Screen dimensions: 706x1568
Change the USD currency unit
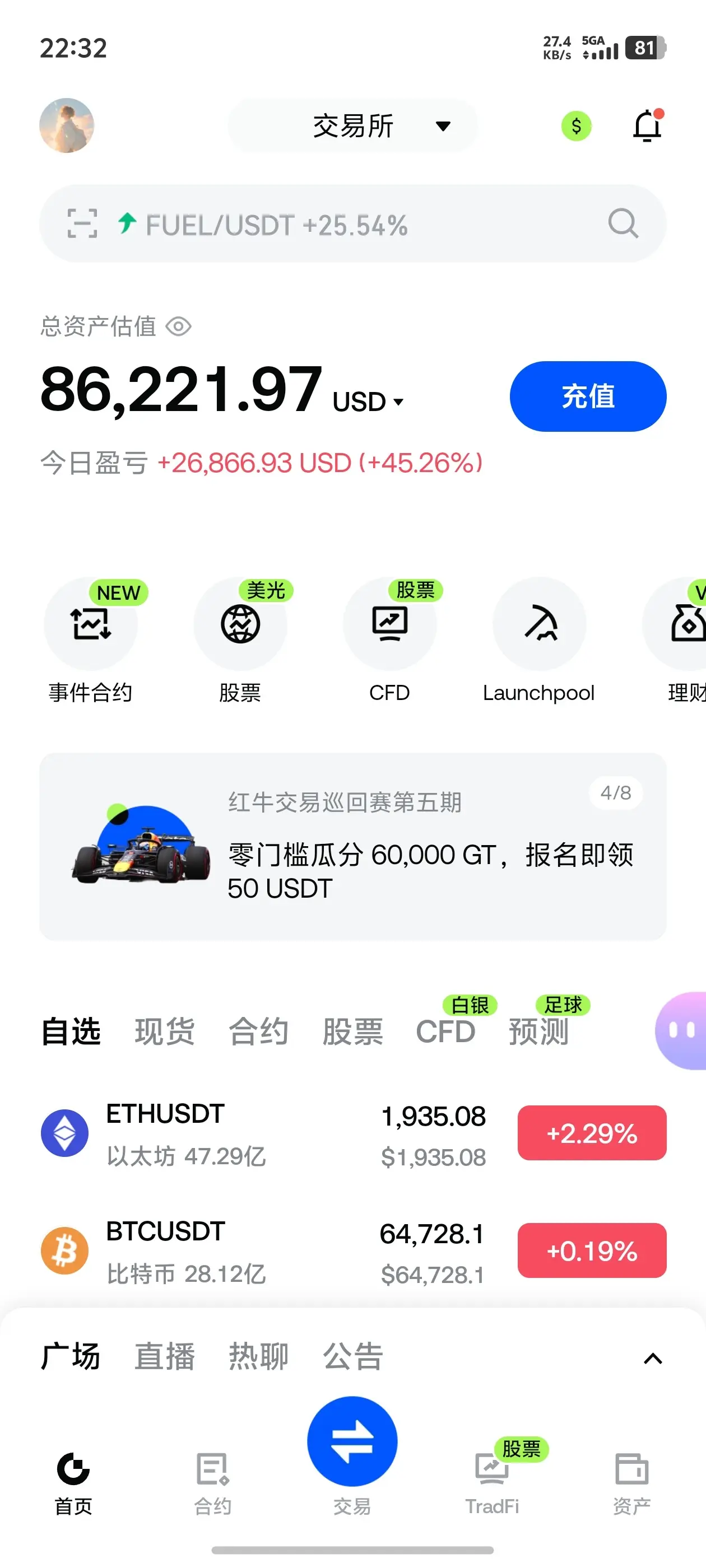pyautogui.click(x=368, y=402)
